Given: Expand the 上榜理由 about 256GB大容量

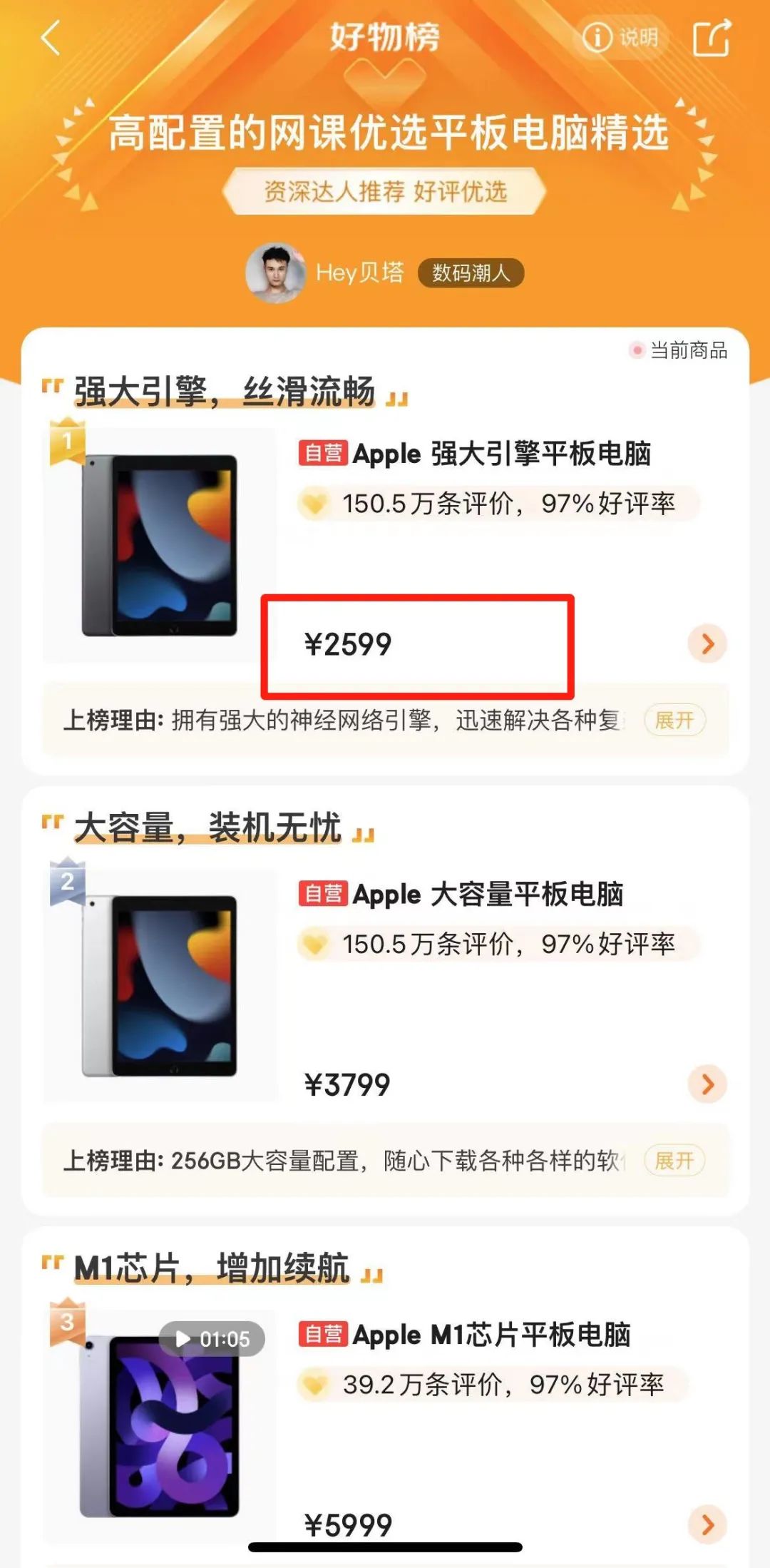Looking at the screenshot, I should pyautogui.click(x=674, y=1161).
